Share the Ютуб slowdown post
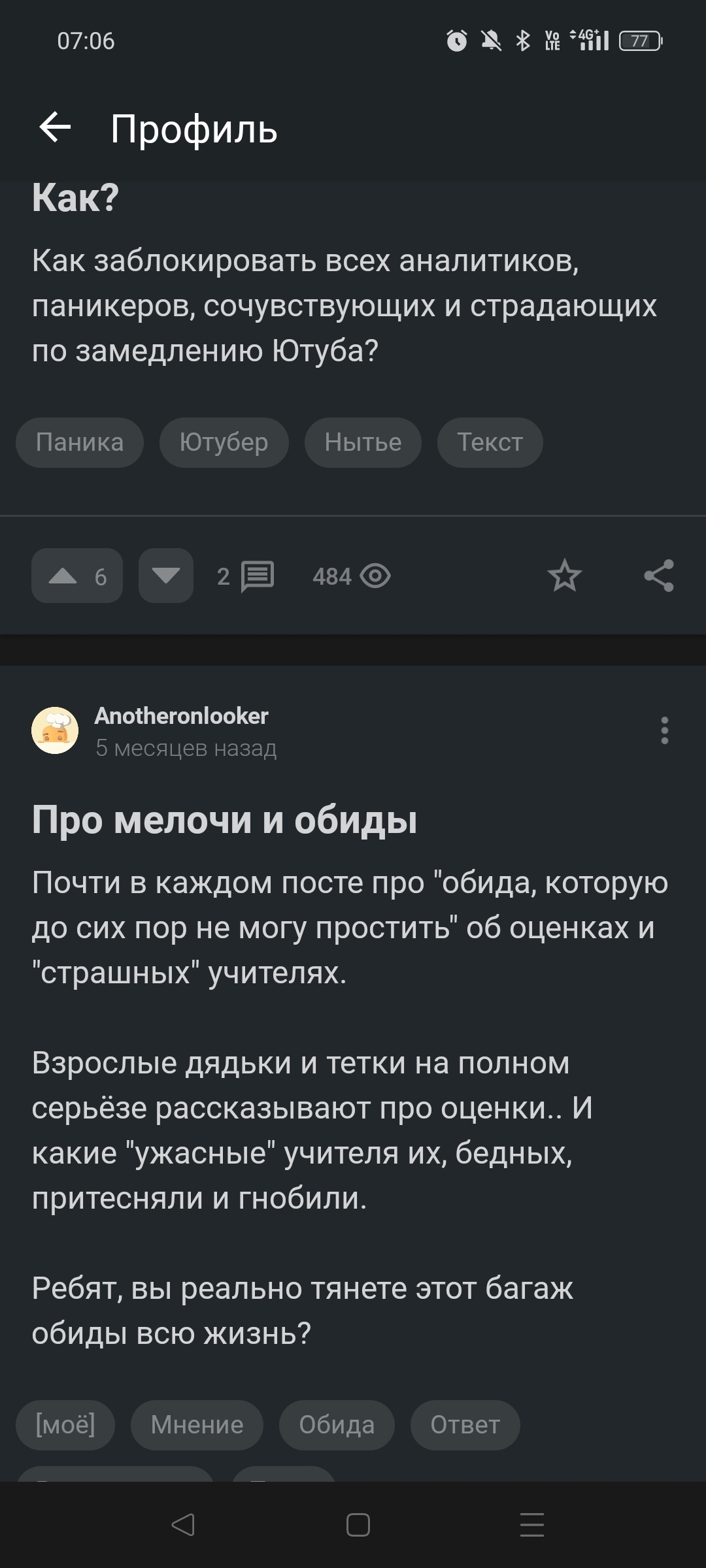Screen dimensions: 706x1568 658,576
